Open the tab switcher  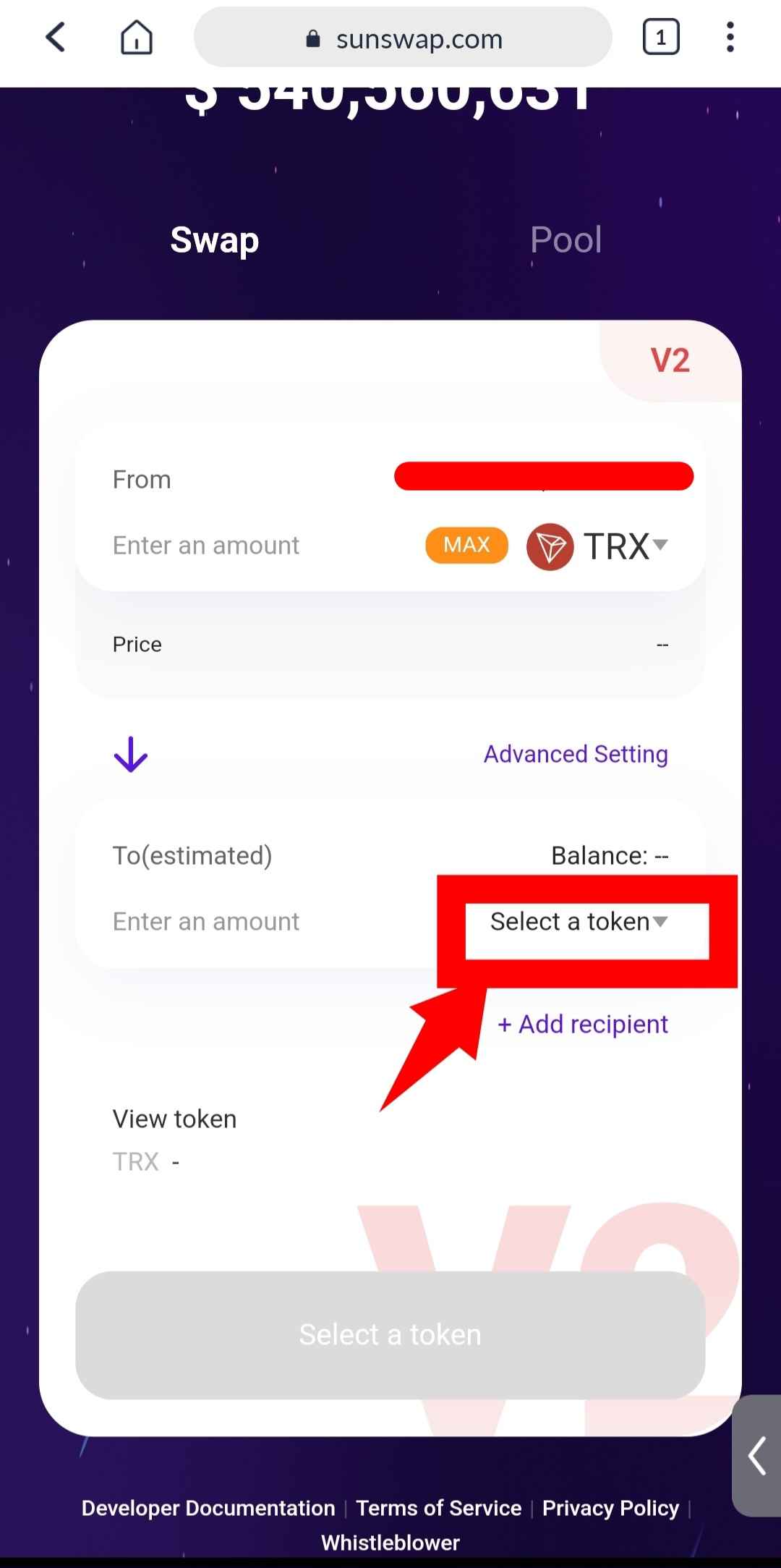tap(661, 37)
